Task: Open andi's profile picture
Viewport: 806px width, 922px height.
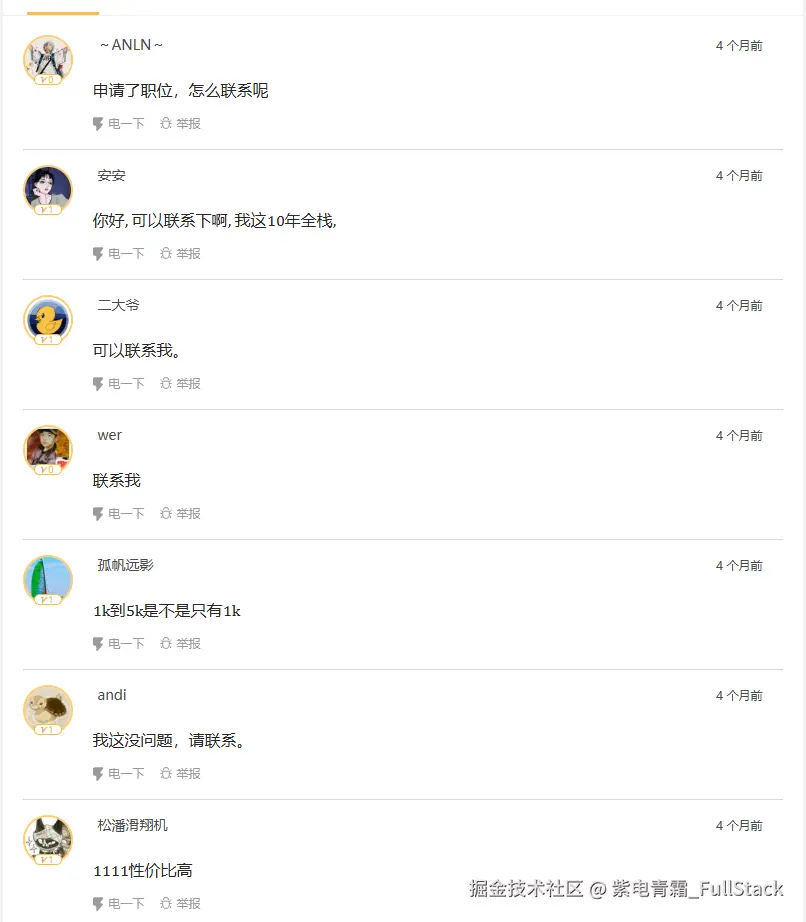Action: (x=47, y=709)
